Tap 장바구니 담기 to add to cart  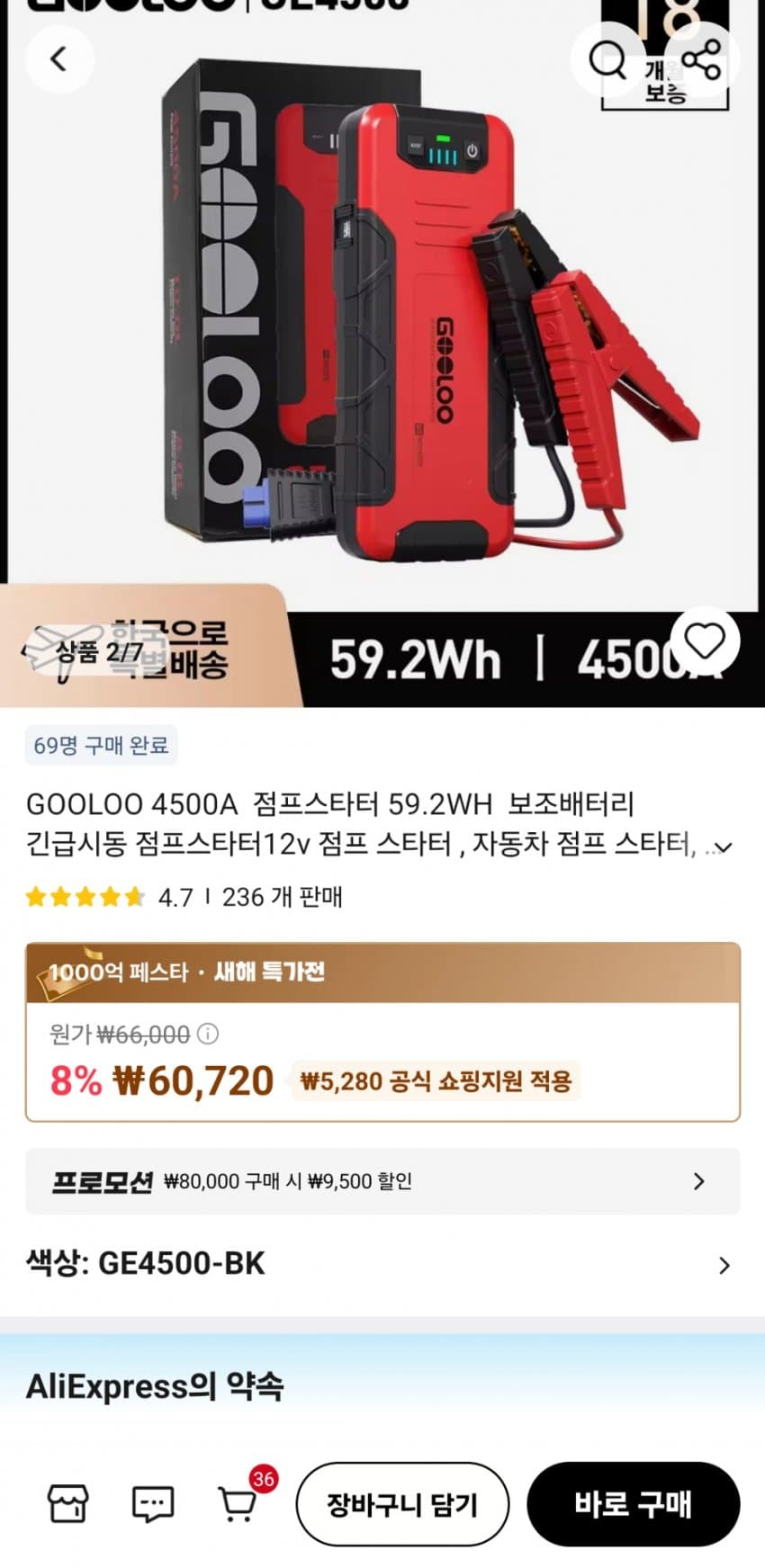click(402, 1504)
